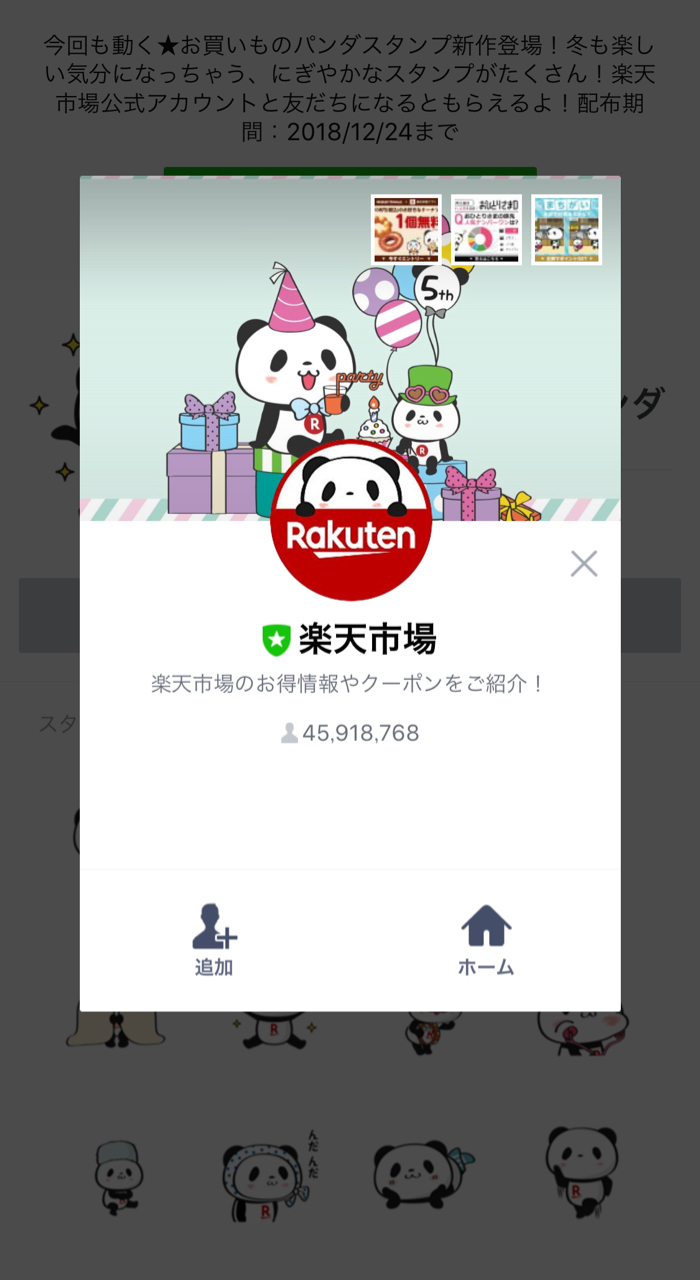Add 楽天市場 as a friend with 追加

(214, 939)
